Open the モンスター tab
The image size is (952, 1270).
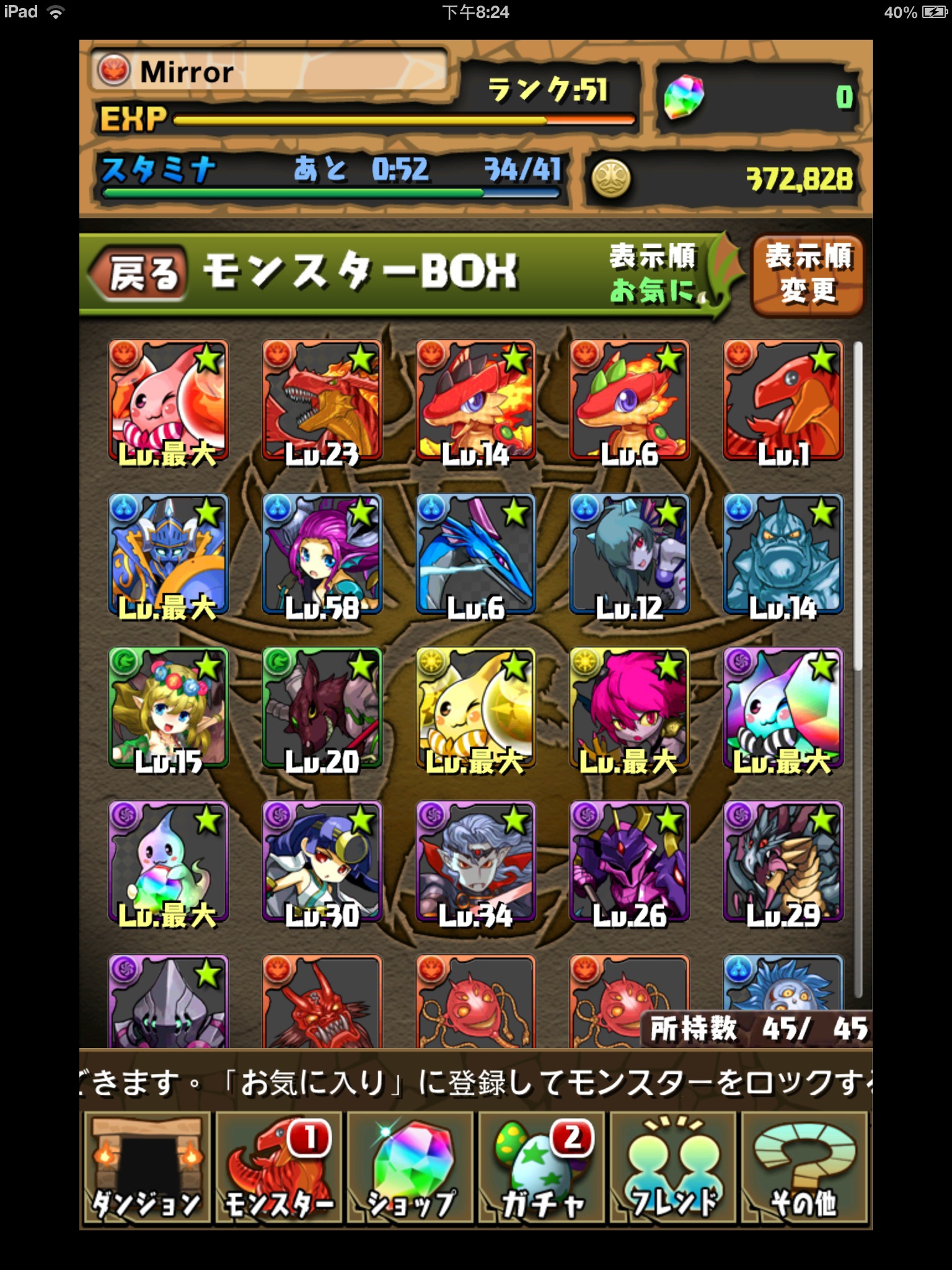(x=279, y=1168)
